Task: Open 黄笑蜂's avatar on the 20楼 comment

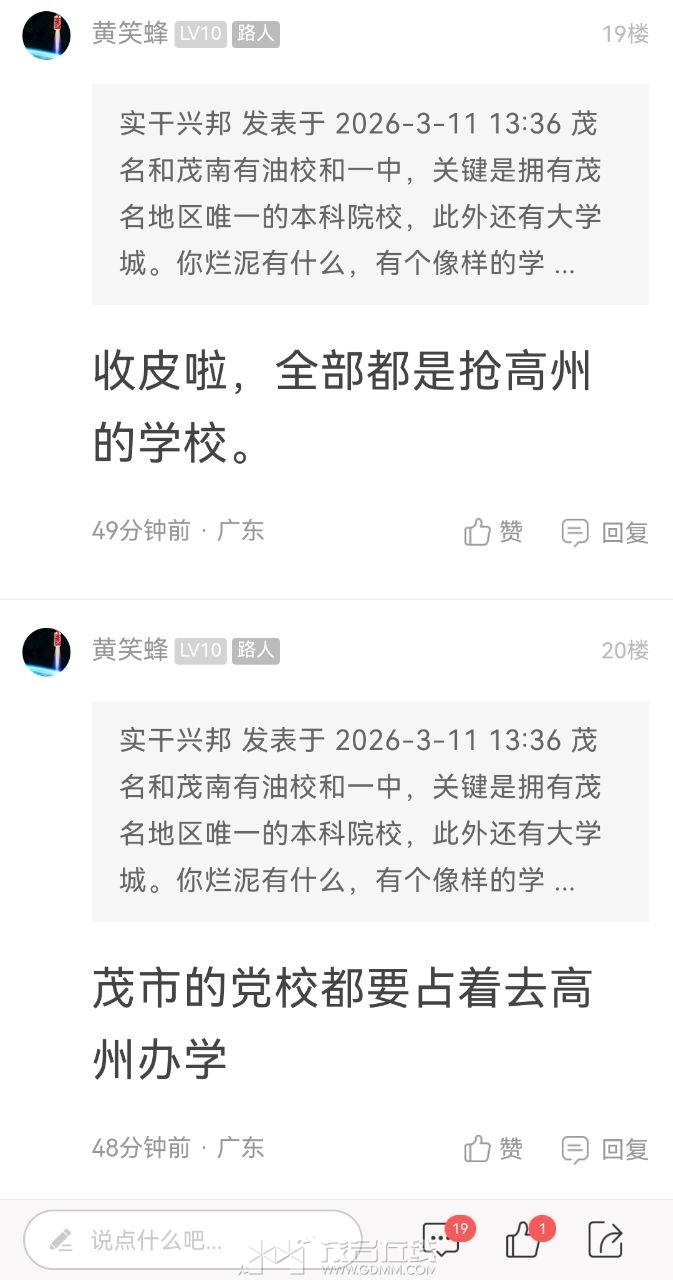Action: pyautogui.click(x=46, y=651)
